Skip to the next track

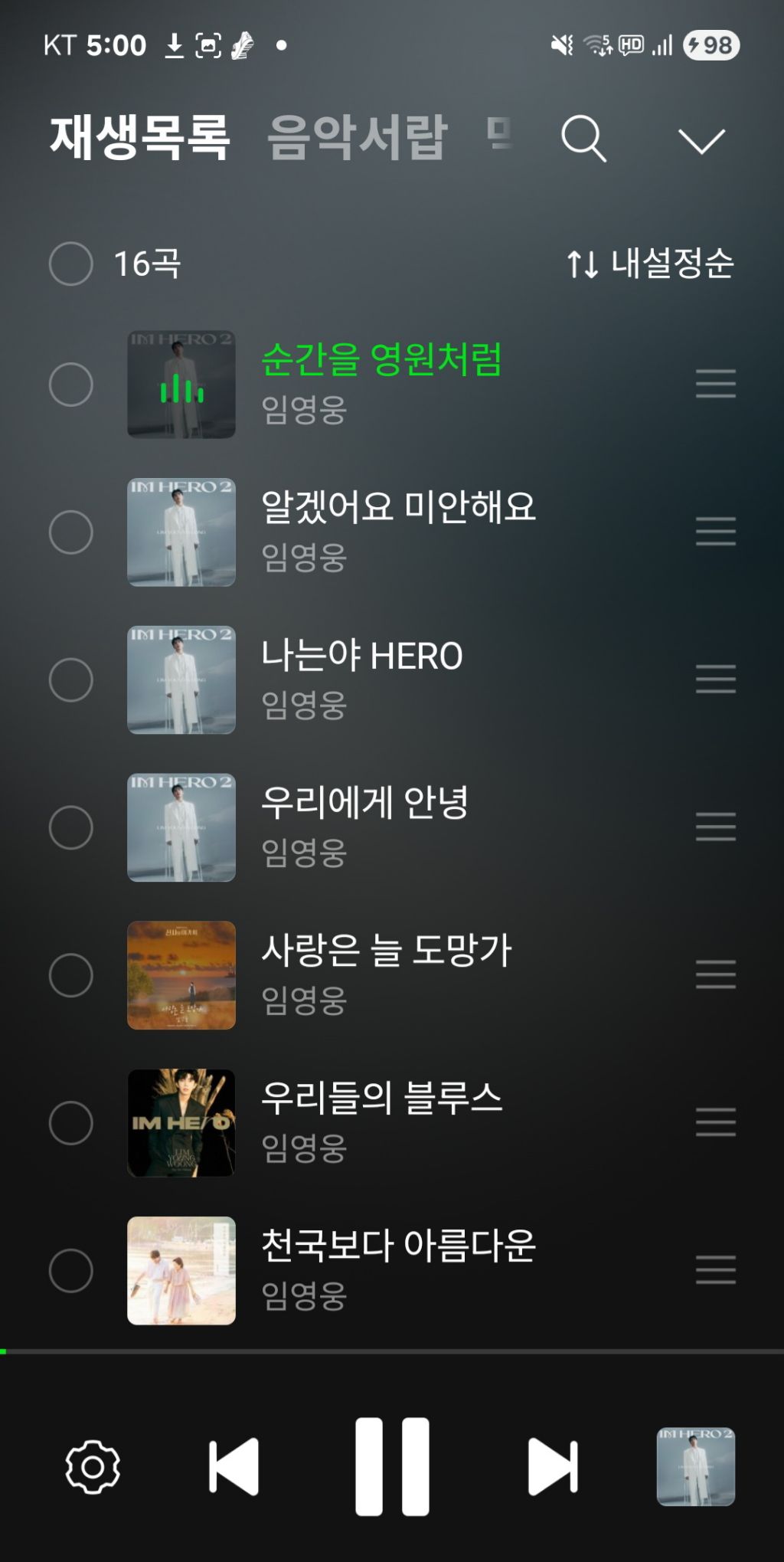tap(552, 1466)
